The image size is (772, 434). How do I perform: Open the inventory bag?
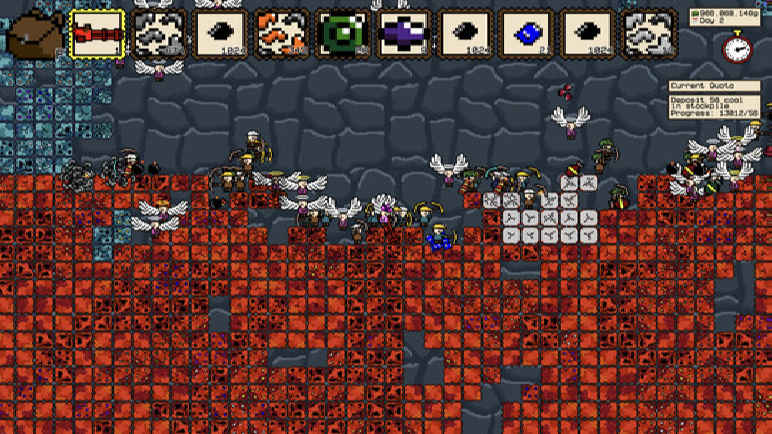33,34
